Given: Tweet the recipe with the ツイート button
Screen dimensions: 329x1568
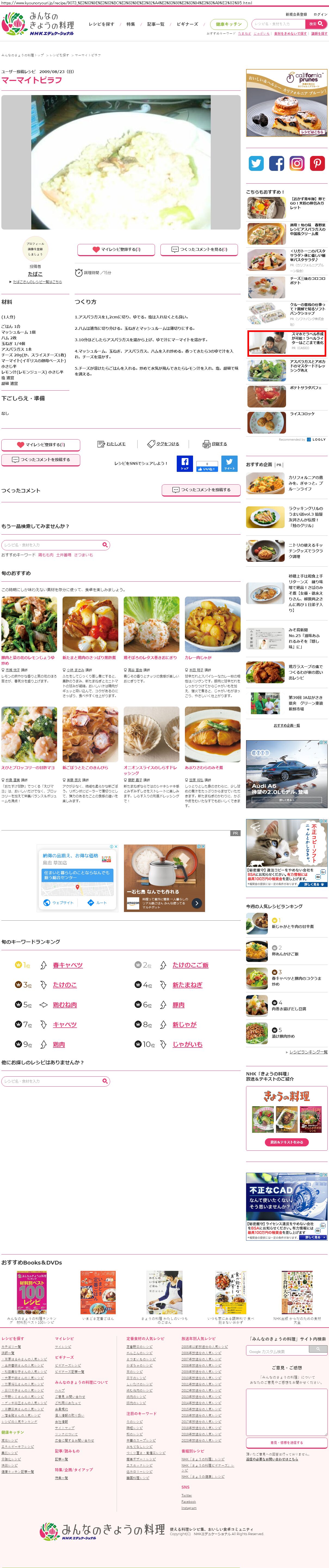Looking at the screenshot, I should (229, 463).
